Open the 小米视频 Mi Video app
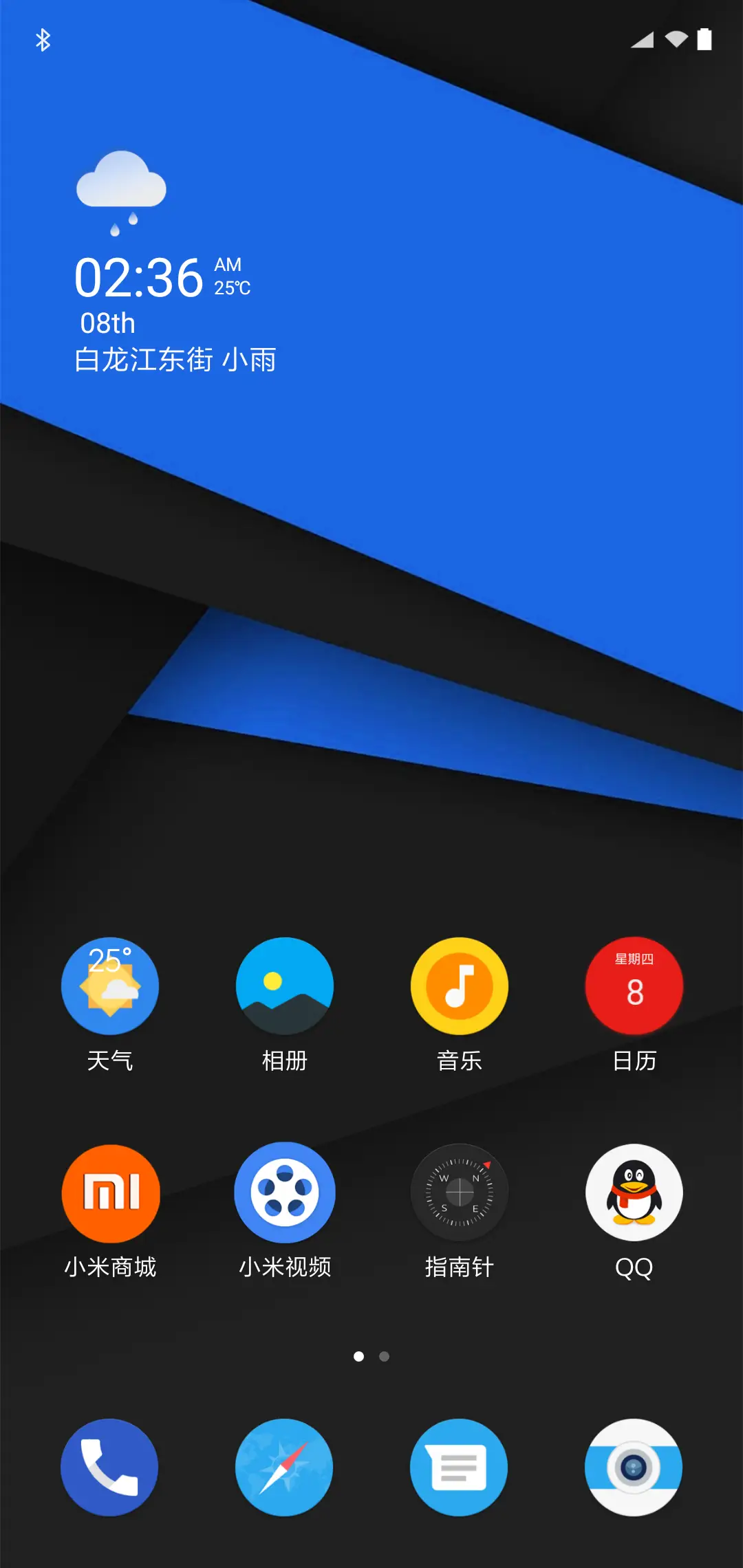 (285, 1193)
